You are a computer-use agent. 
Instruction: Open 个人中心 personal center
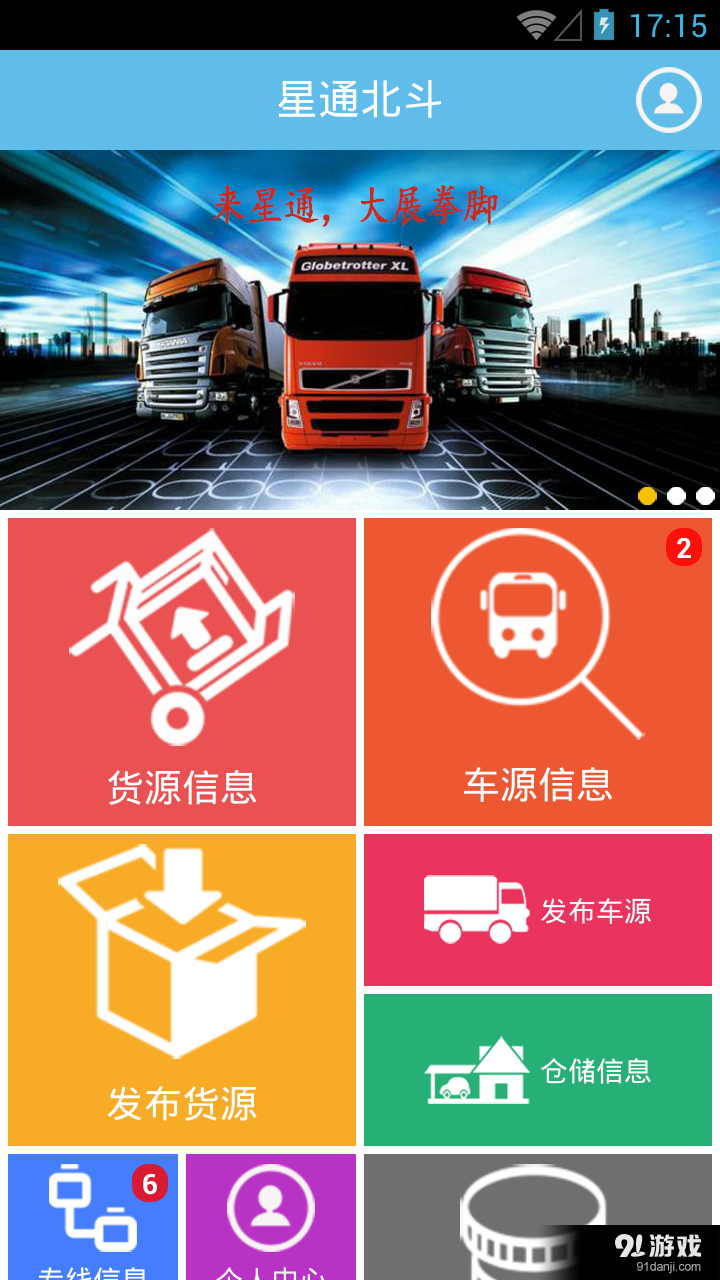click(270, 1215)
